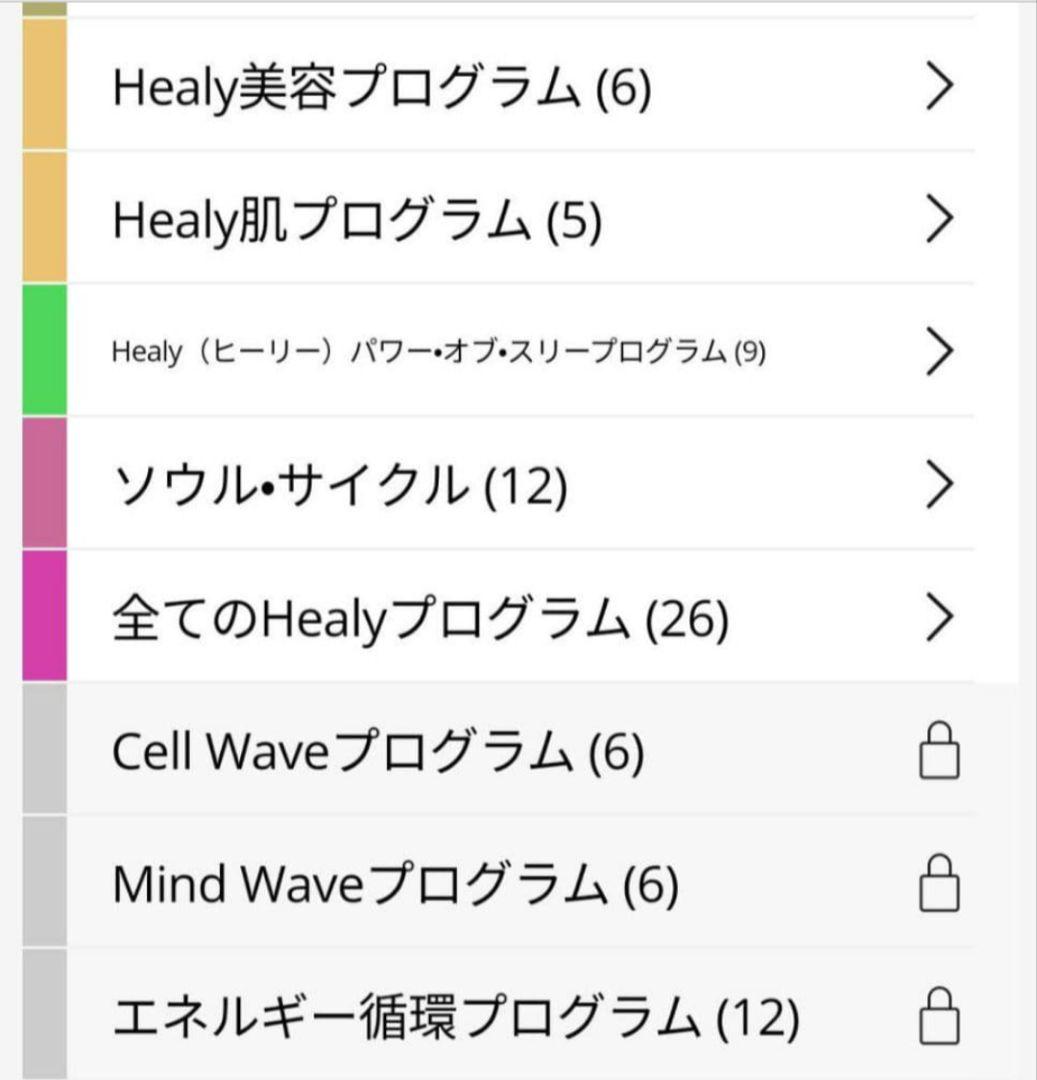
Task: Tap the lock icon on Cell Waveプログラム
Action: (938, 751)
